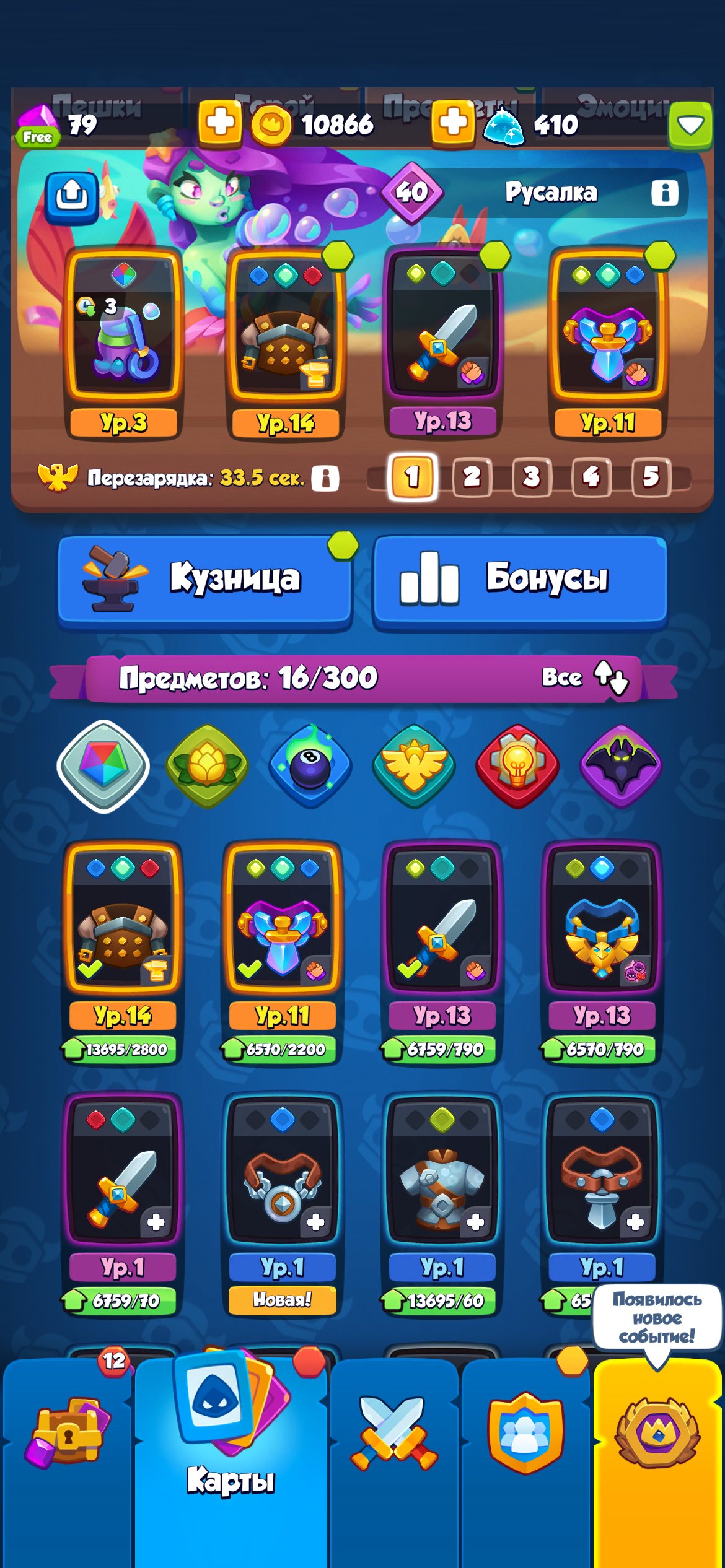Tap the share icon on the hero banner

pyautogui.click(x=72, y=196)
